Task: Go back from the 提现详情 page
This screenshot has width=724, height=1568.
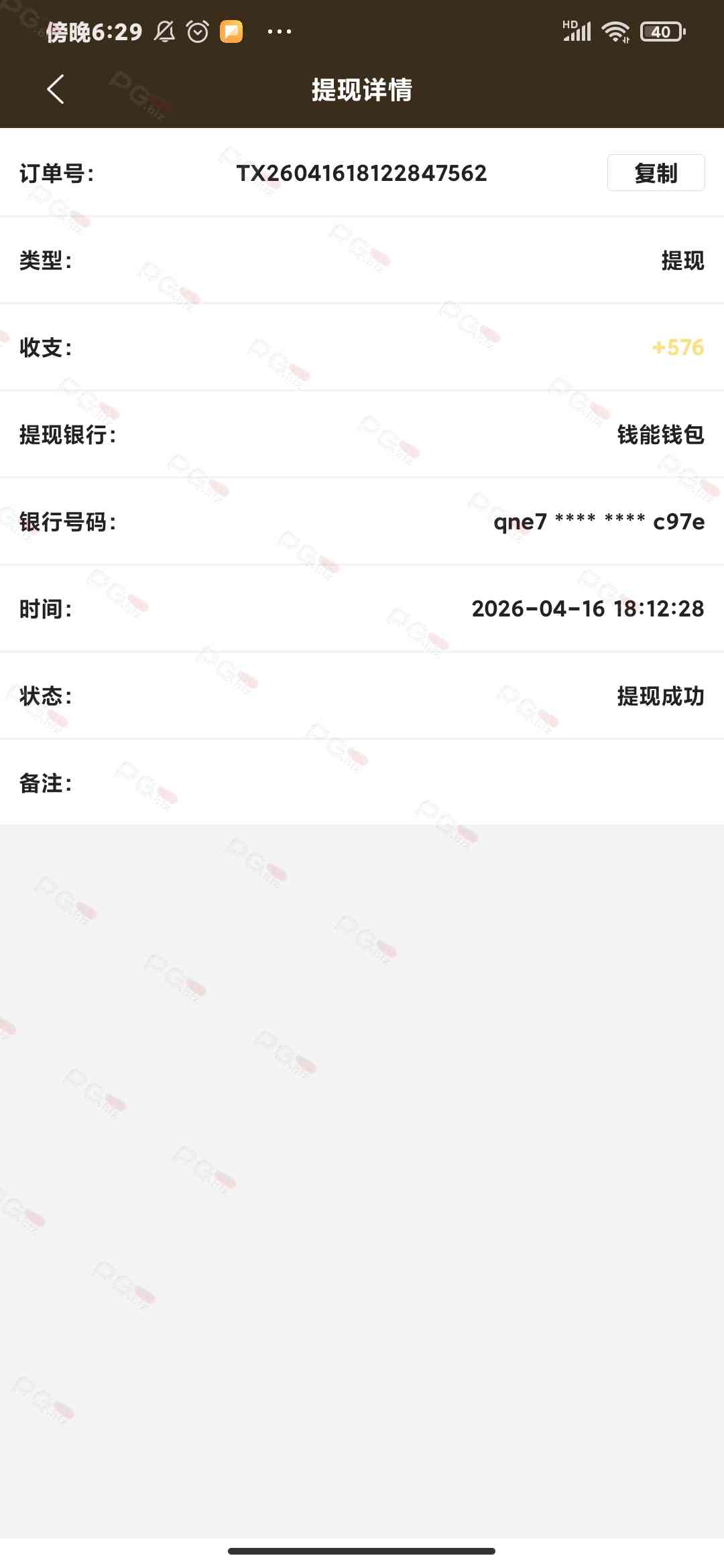Action: coord(56,89)
